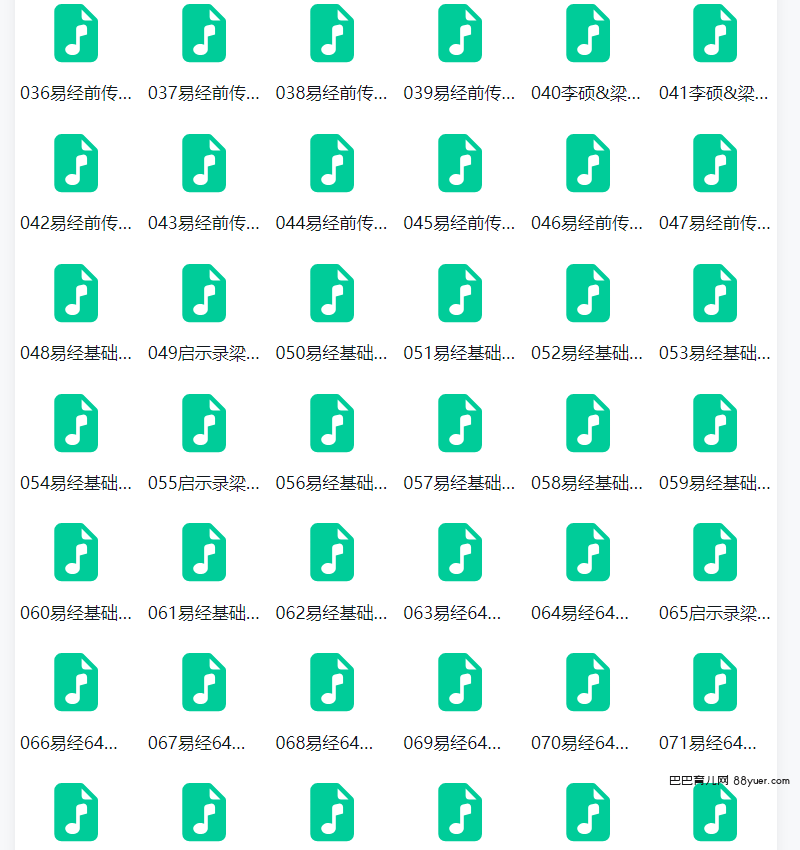Open audio file 066易经64
Screen dimensions: 800x850
[x=76, y=683]
